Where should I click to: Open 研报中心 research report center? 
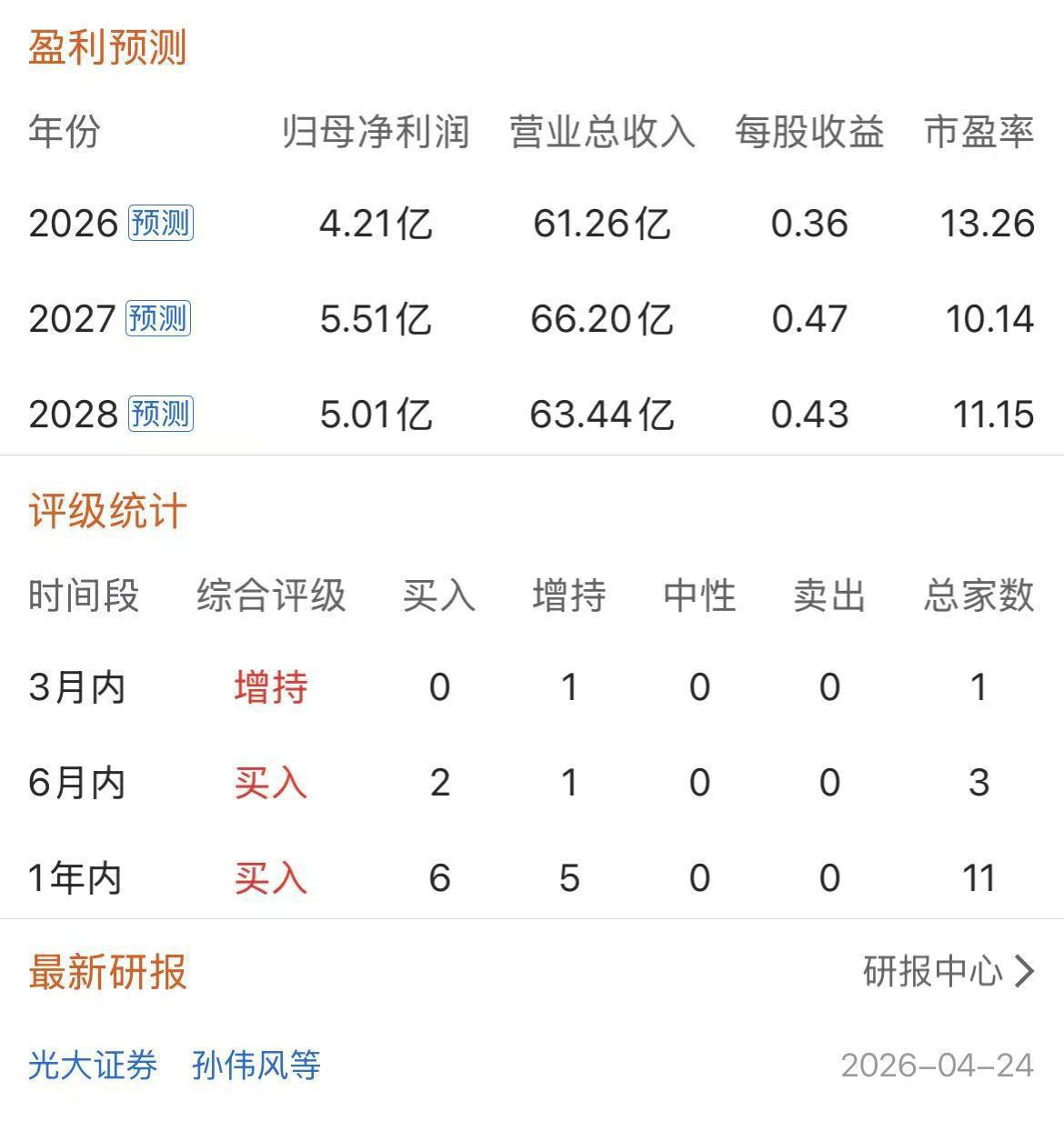click(x=948, y=971)
